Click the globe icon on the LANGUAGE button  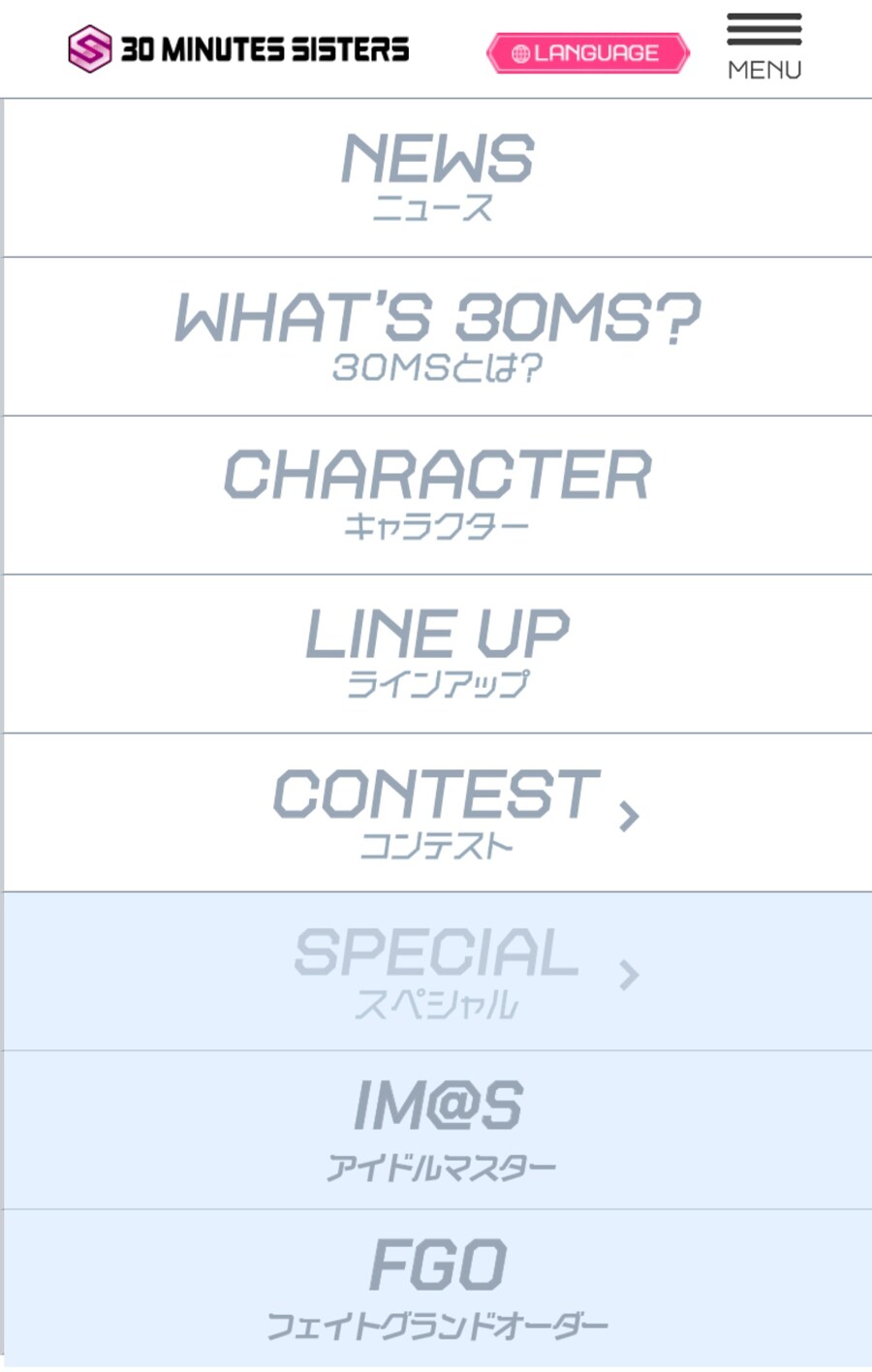point(522,53)
